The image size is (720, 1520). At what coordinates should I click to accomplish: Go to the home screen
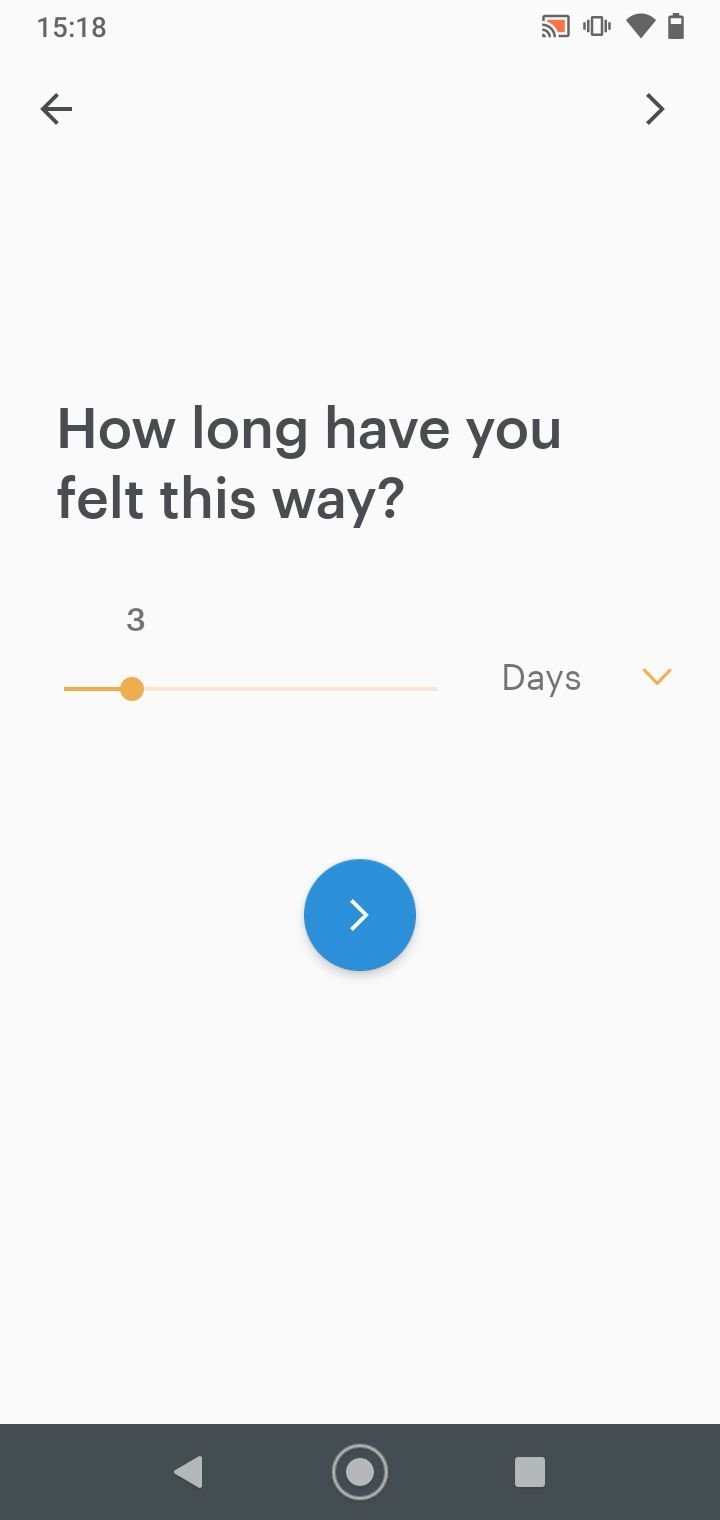click(x=360, y=1472)
